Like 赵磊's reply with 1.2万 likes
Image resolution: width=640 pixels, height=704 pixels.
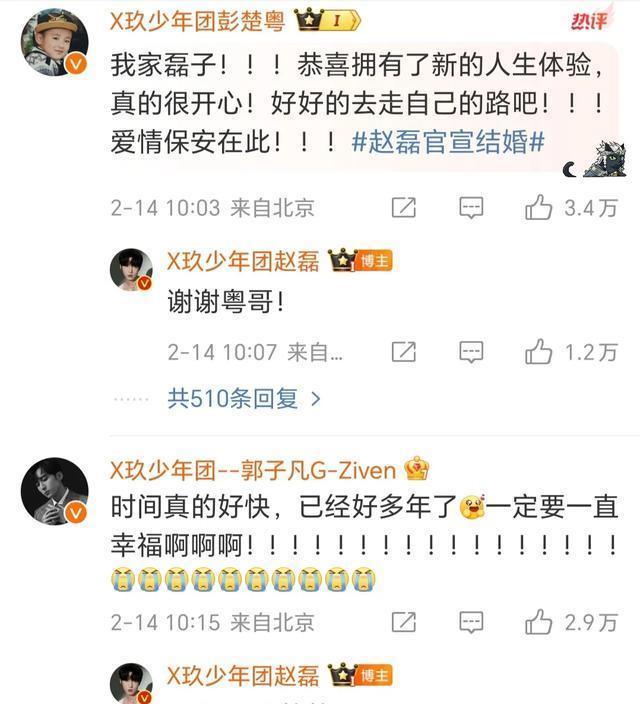pyautogui.click(x=540, y=352)
